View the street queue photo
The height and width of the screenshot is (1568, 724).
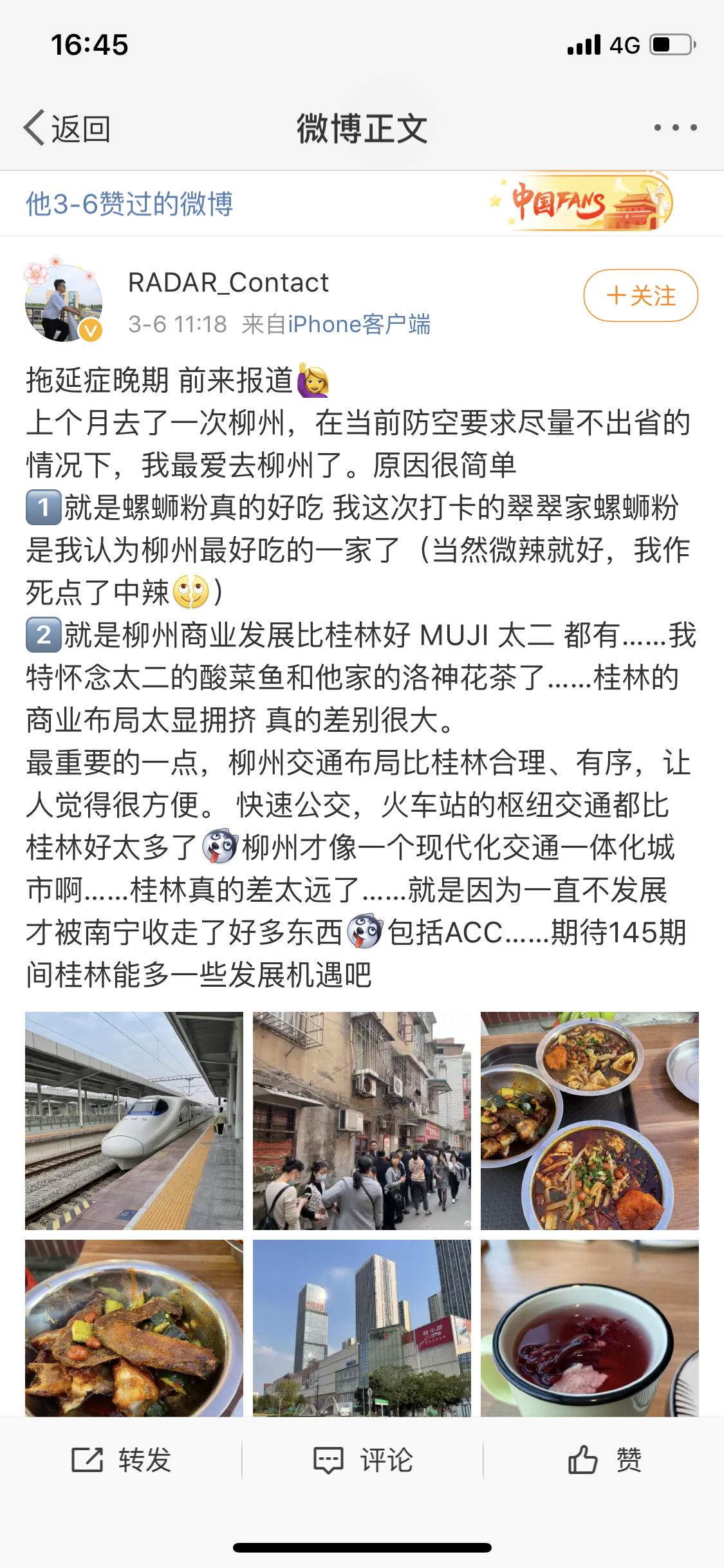[x=362, y=1121]
